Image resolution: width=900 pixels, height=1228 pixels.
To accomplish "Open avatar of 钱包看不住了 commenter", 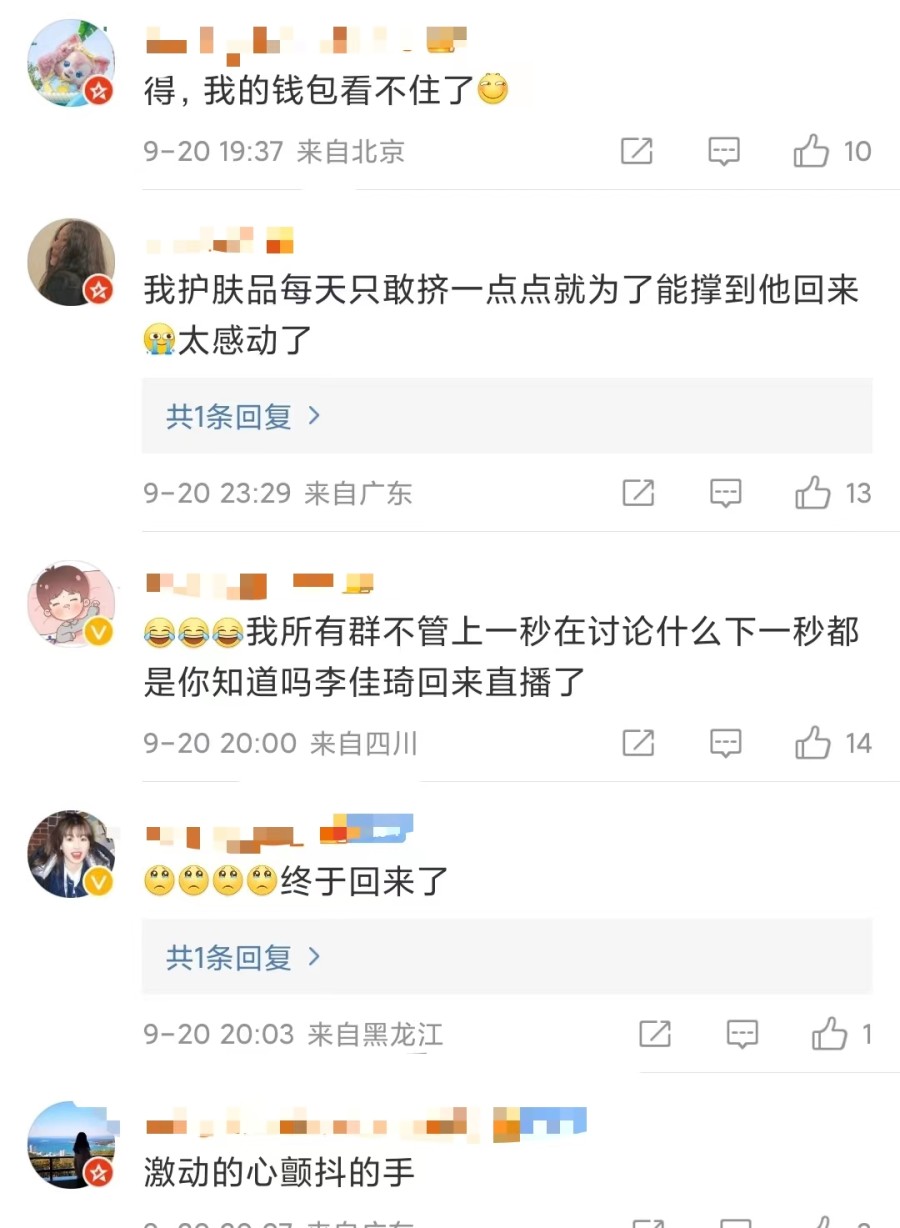I will click(70, 63).
